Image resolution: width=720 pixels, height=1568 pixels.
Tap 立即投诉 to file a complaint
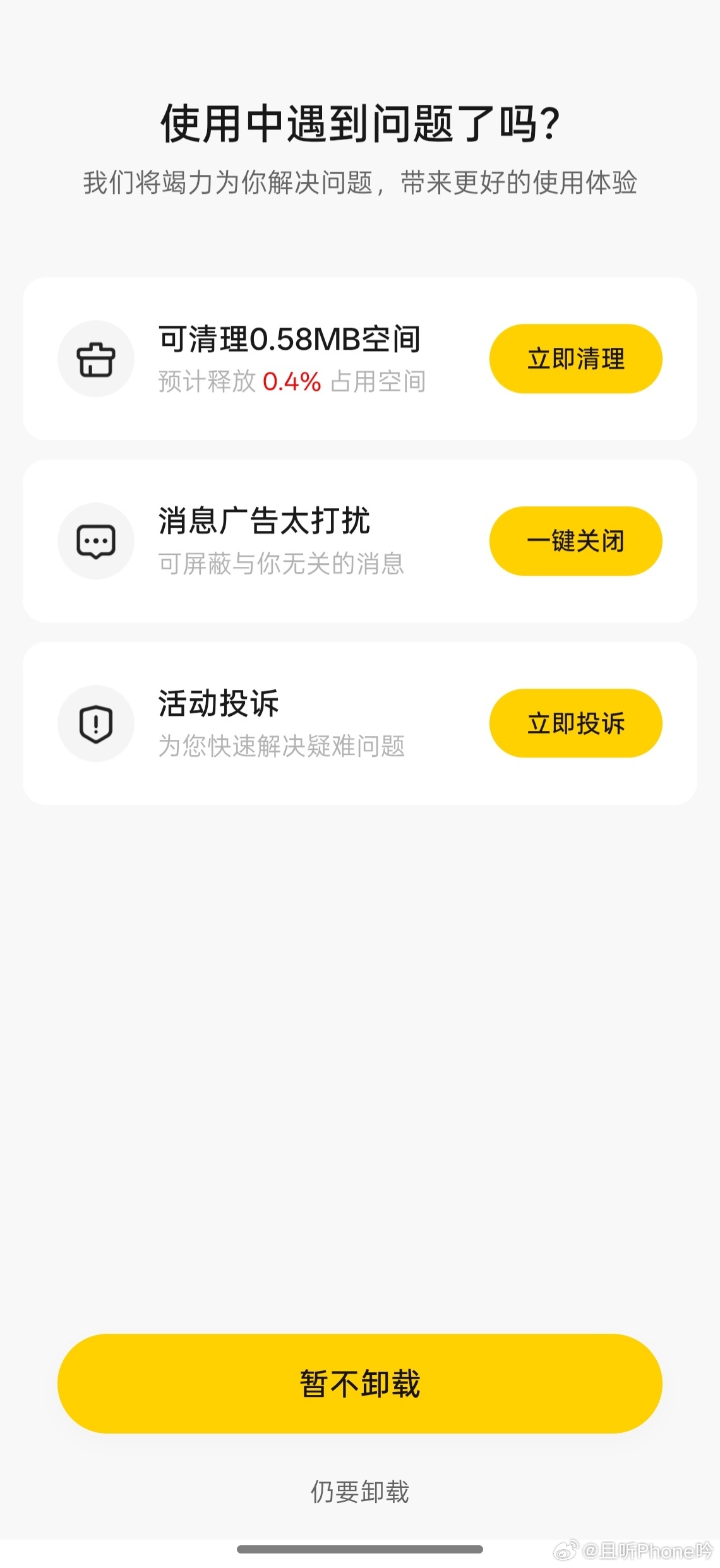pyautogui.click(x=575, y=723)
